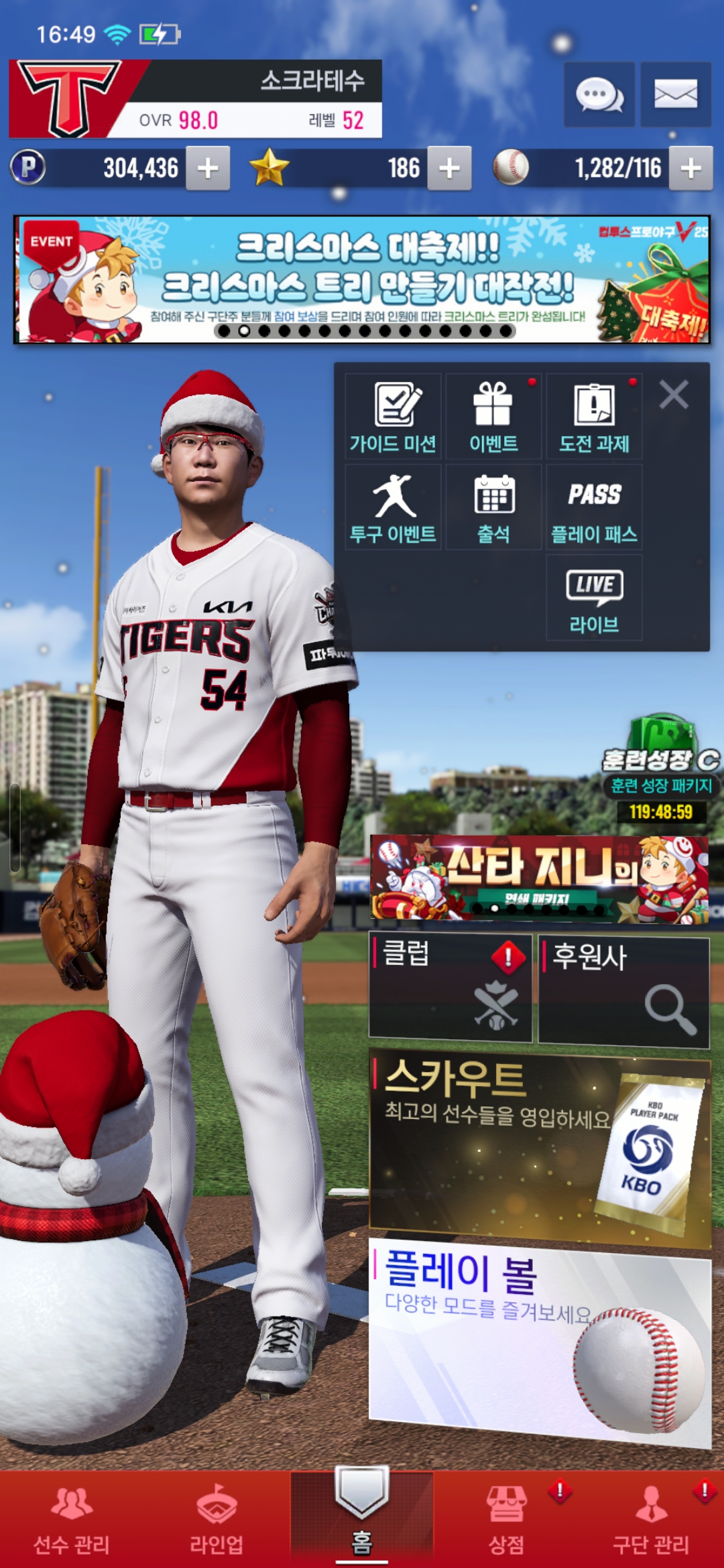Open the 후원사 sponsor tile

[x=623, y=991]
